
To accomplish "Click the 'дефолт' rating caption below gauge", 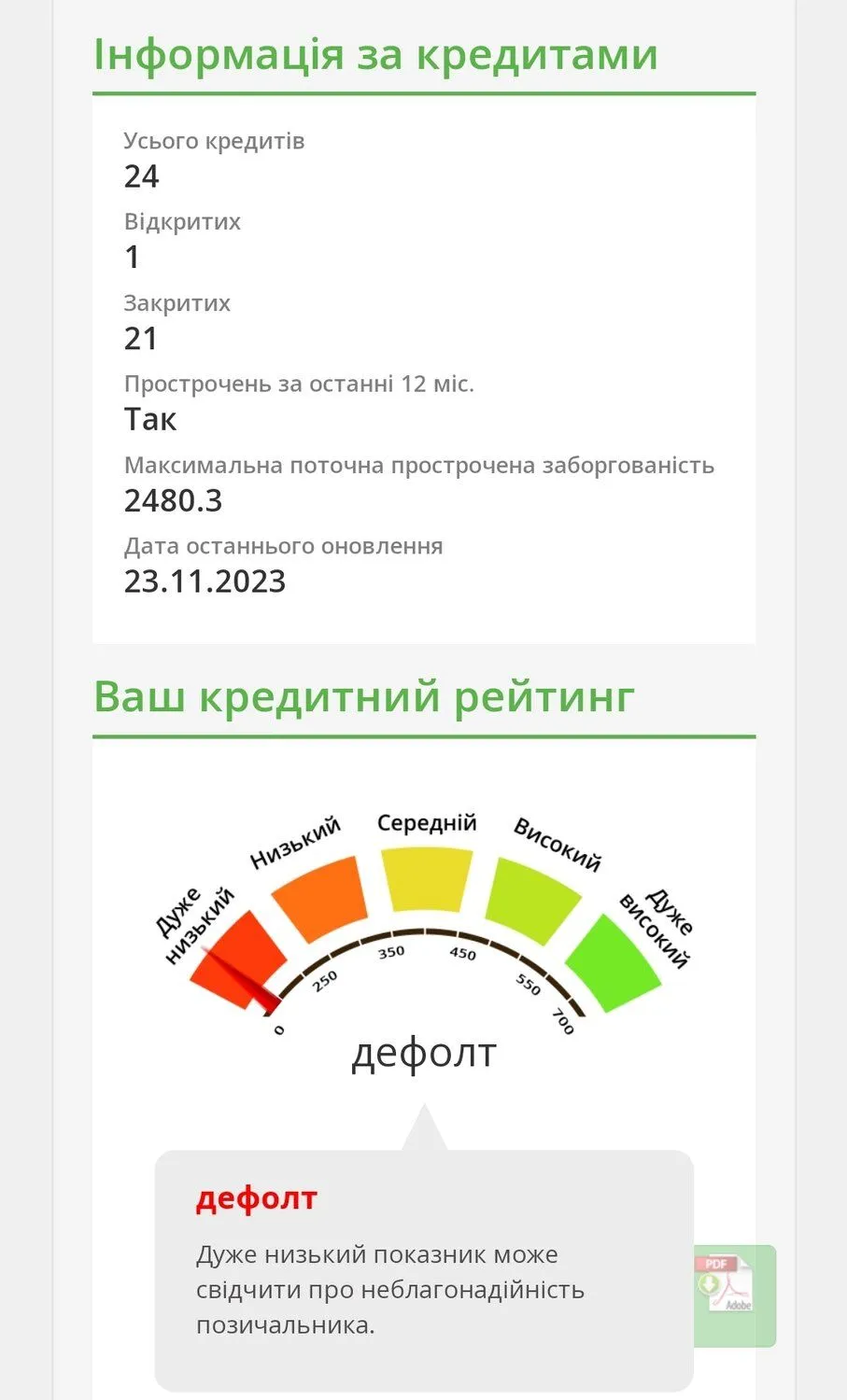I will tap(423, 1053).
